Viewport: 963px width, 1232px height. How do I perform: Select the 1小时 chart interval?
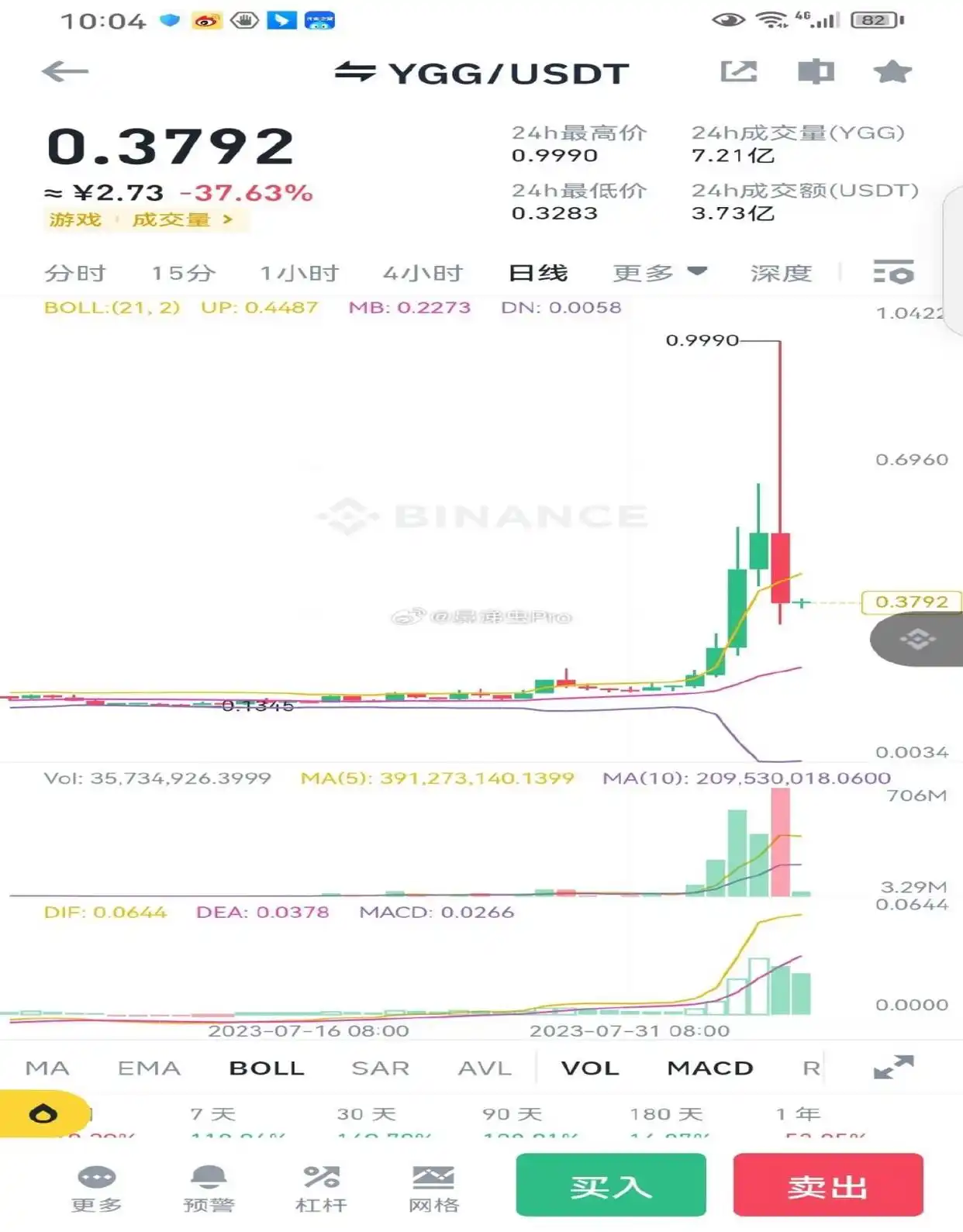click(x=299, y=273)
